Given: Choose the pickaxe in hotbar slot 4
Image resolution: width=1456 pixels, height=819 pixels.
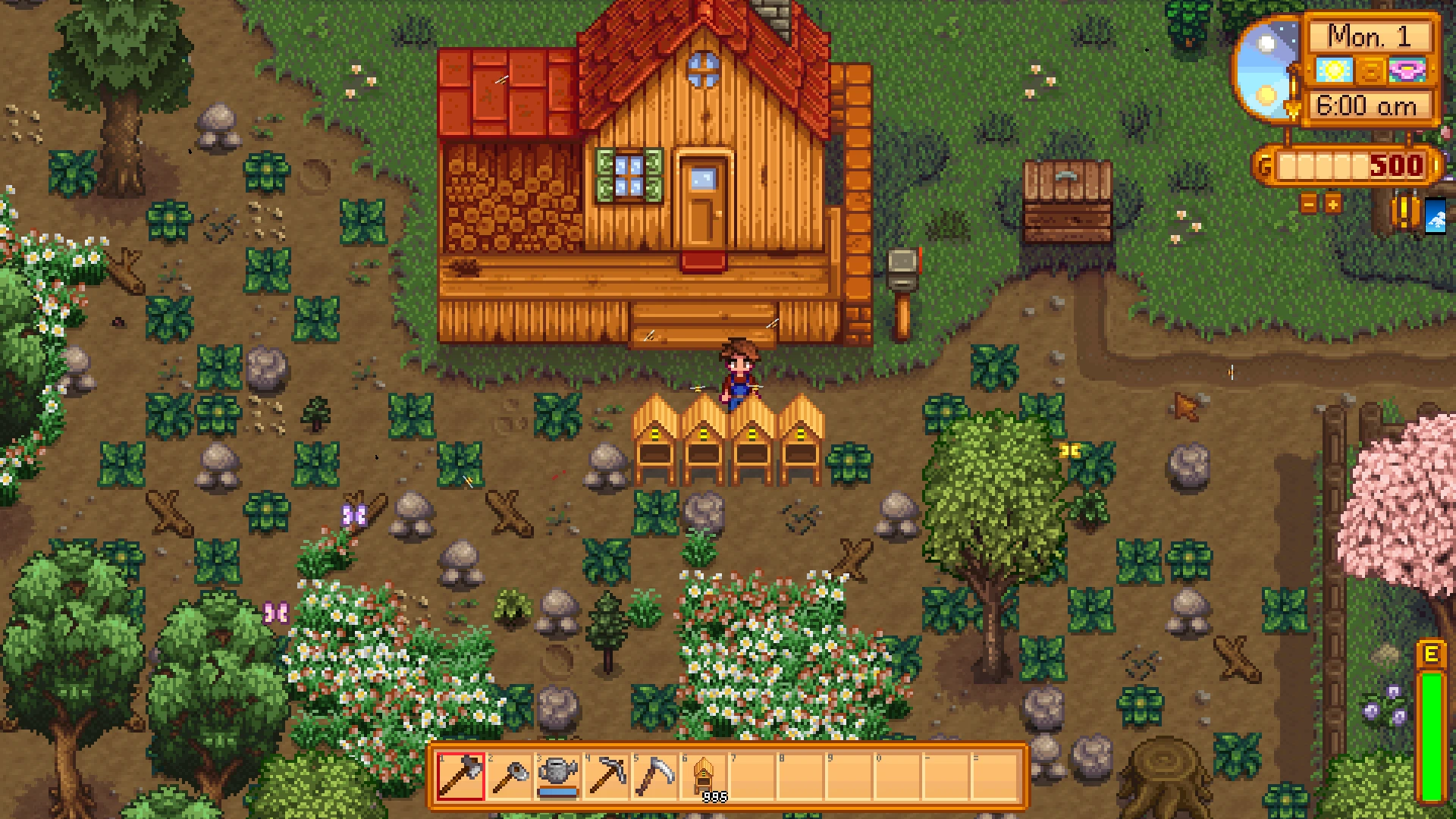Looking at the screenshot, I should pyautogui.click(x=607, y=776).
